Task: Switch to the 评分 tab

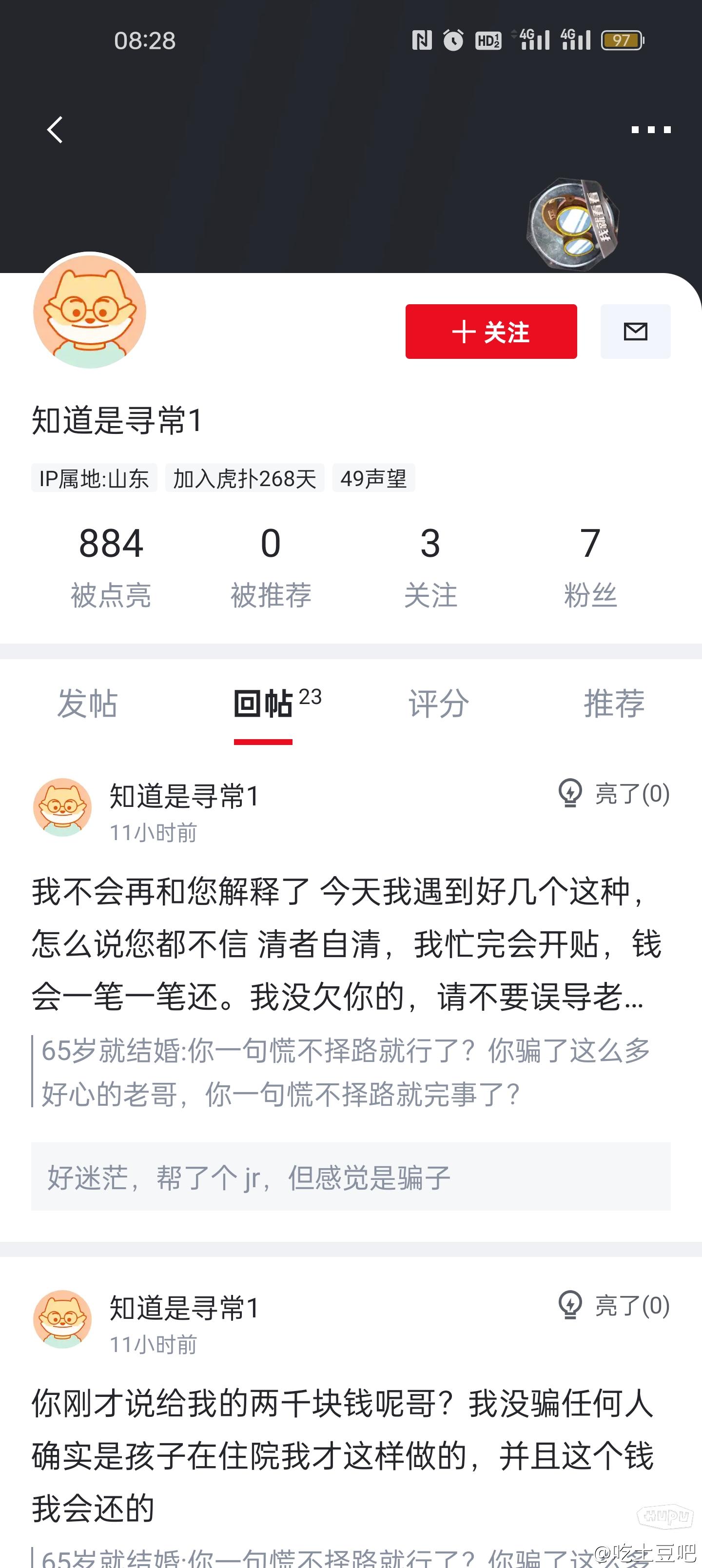Action: [438, 704]
